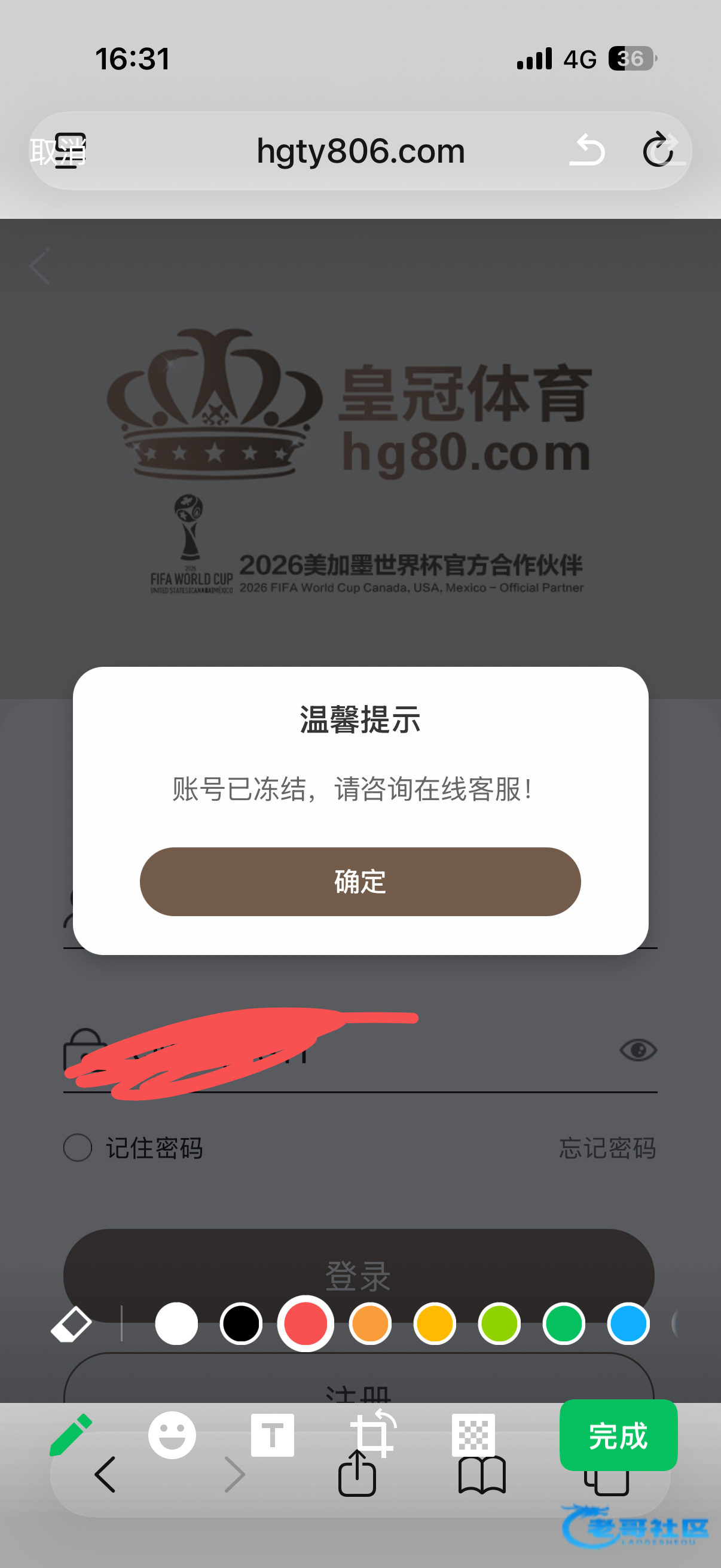The width and height of the screenshot is (721, 1568).
Task: Select the eraser tool
Action: pyautogui.click(x=71, y=1324)
